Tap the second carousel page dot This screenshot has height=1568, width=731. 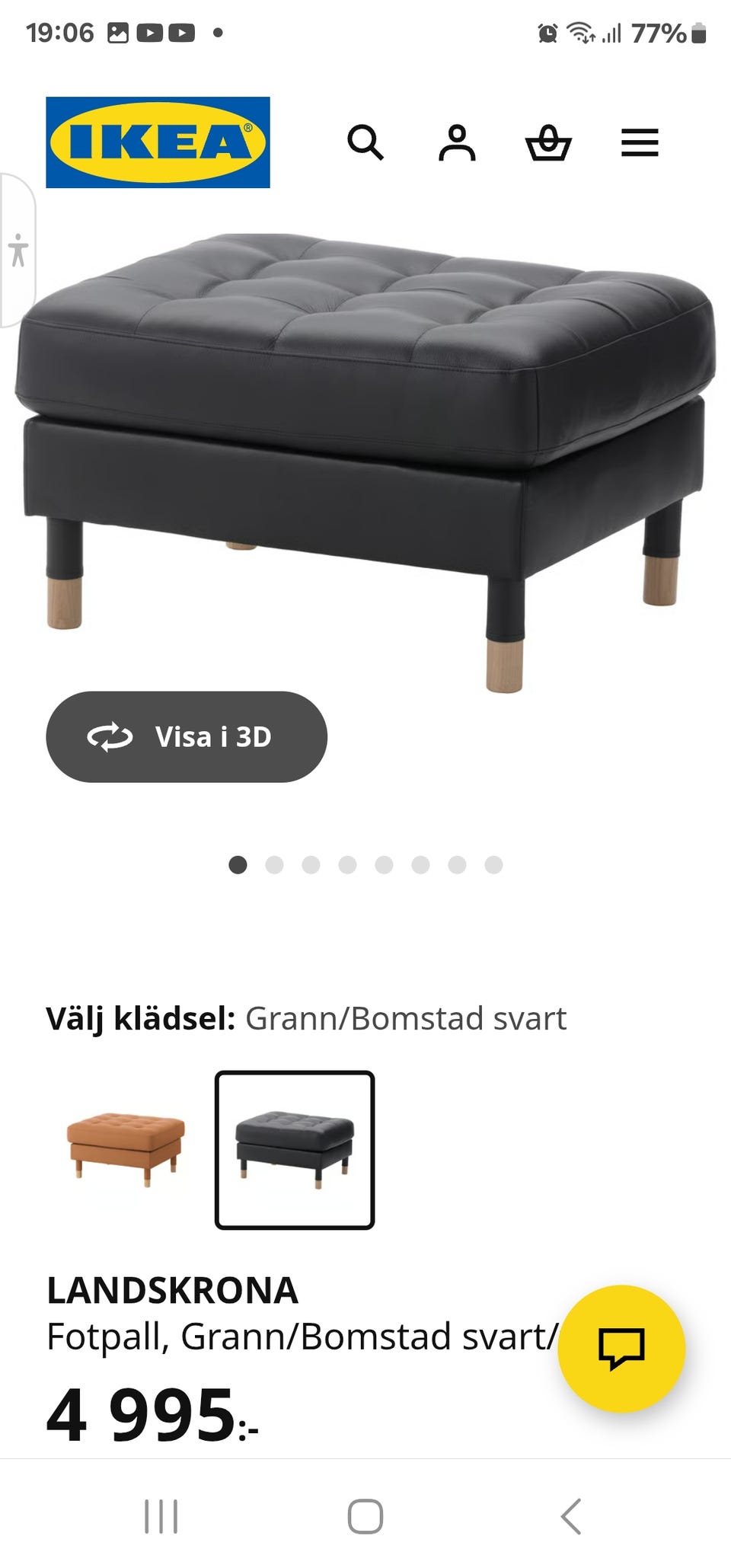point(275,866)
